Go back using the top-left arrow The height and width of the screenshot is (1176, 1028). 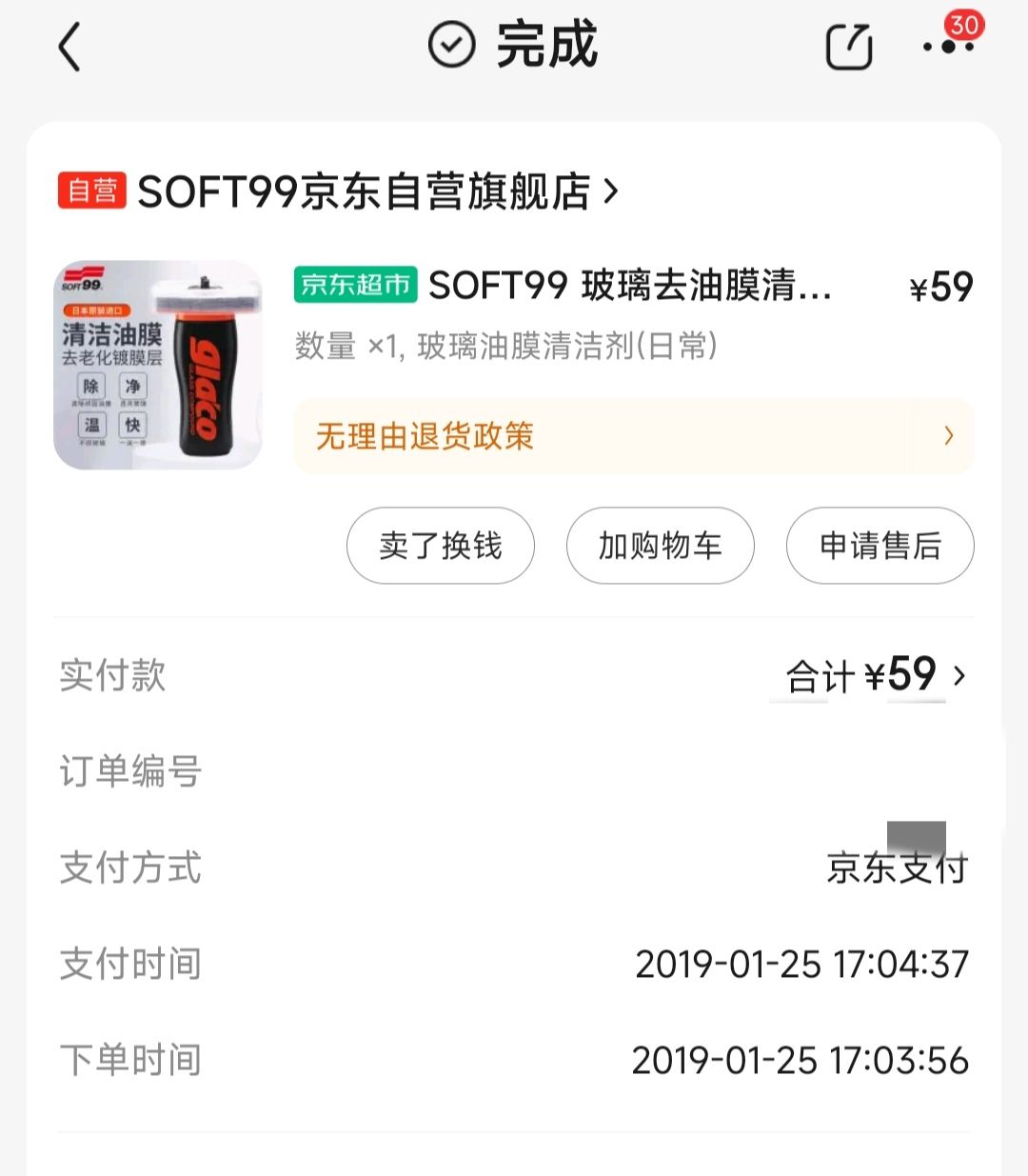click(69, 47)
